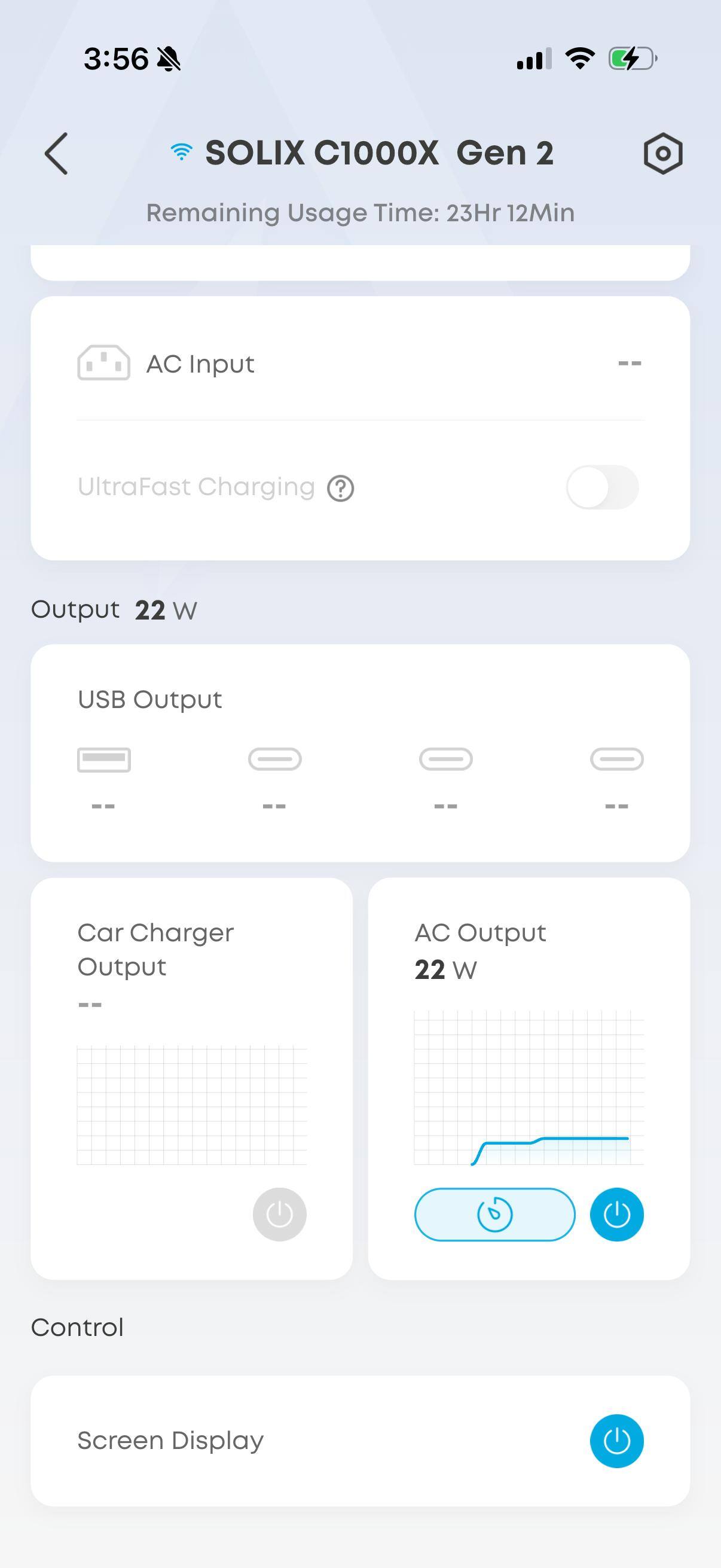This screenshot has height=1568, width=721.
Task: Toggle UltraFast Charging switch
Action: [602, 487]
